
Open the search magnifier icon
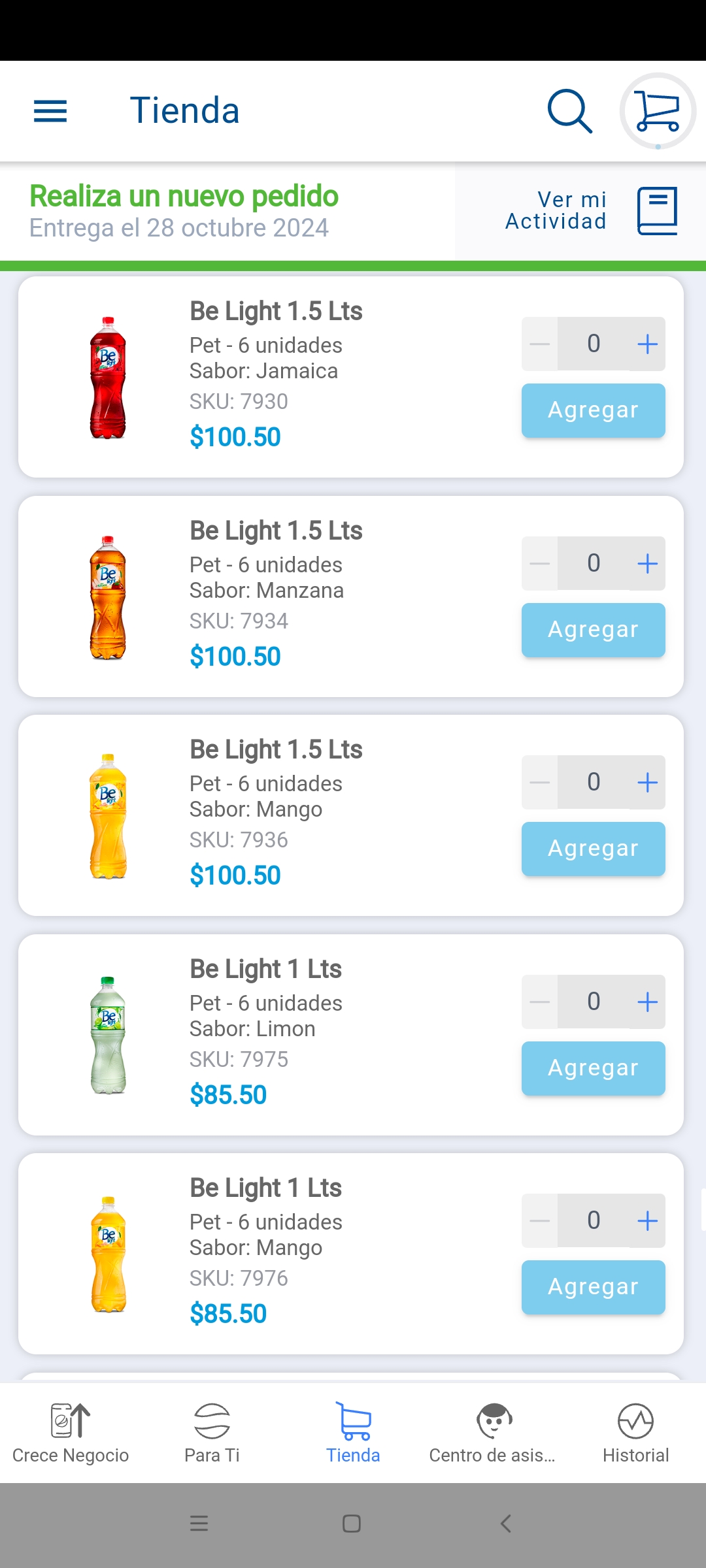pyautogui.click(x=569, y=111)
